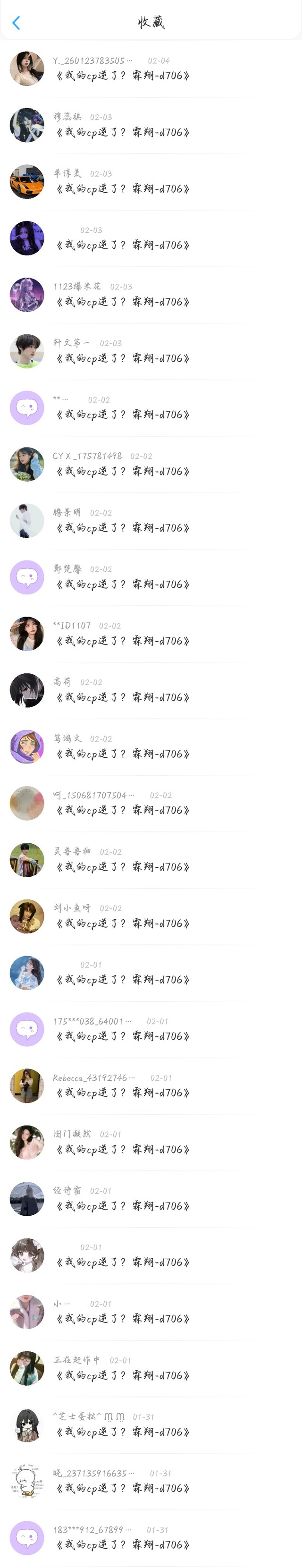Image resolution: width=302 pixels, height=1568 pixels.
Task: Open the Rebecca_43192746 entry
Action: [151, 1086]
